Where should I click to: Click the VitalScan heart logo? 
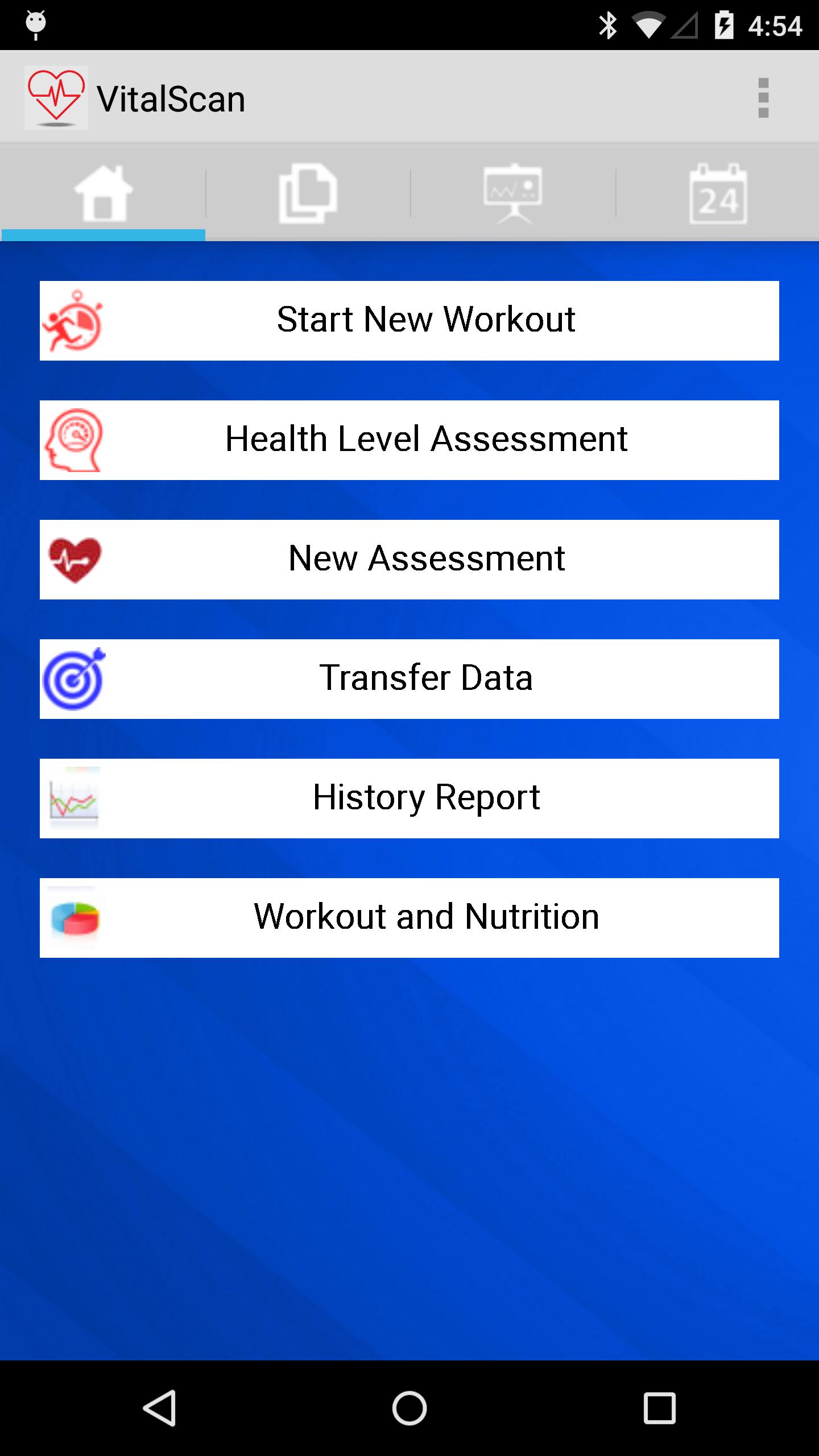[56, 97]
